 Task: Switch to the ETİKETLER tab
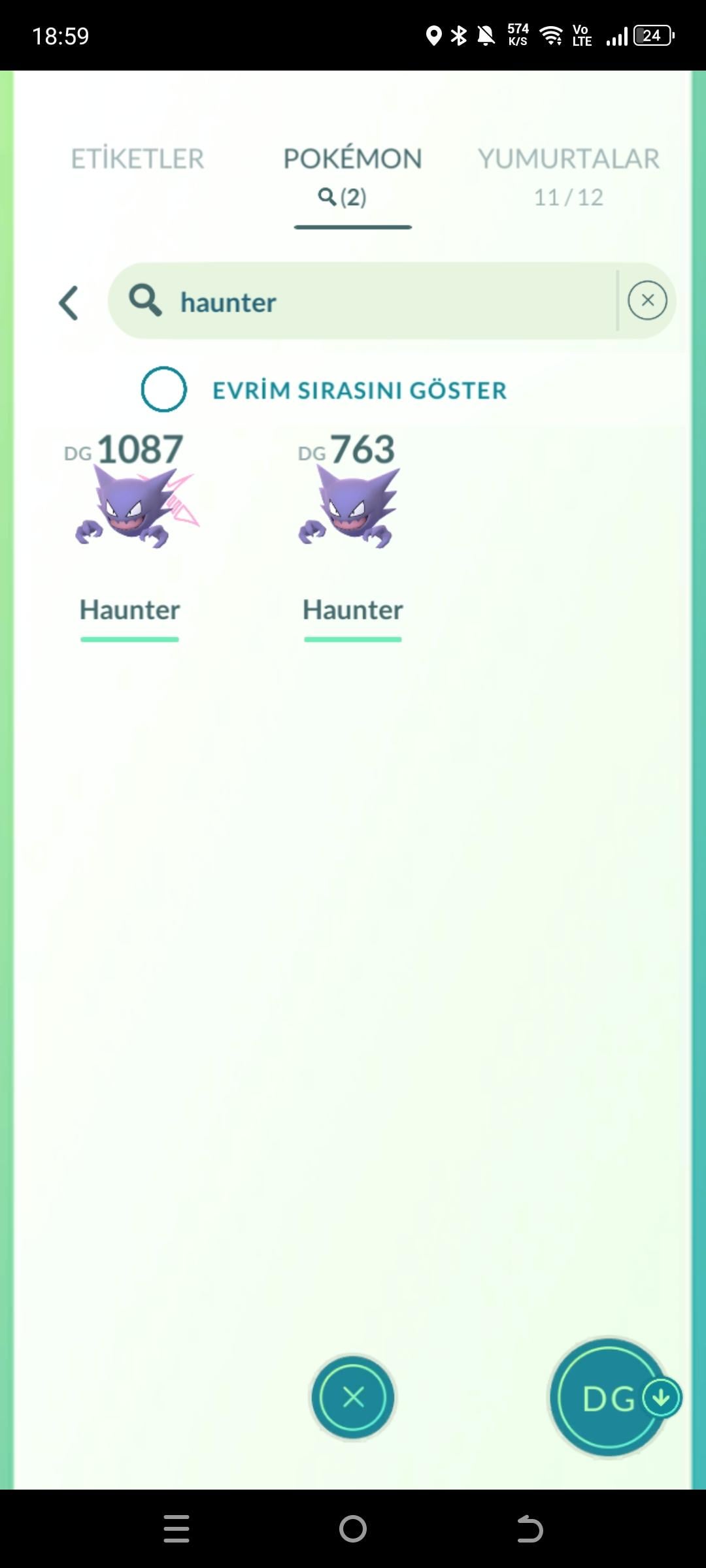[137, 159]
